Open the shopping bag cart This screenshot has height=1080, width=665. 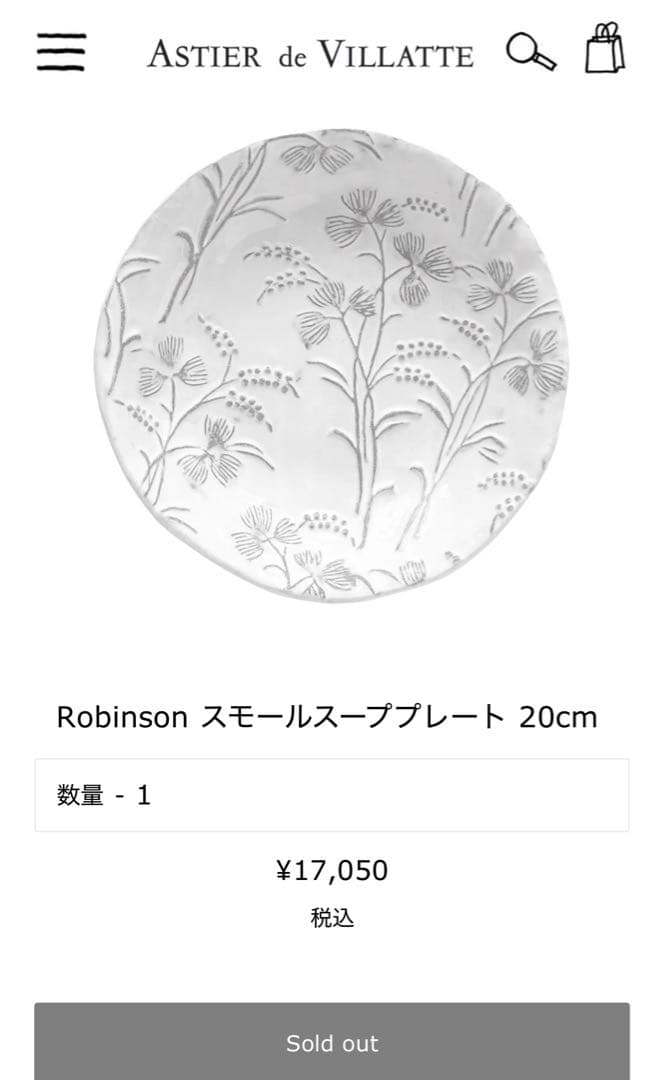604,48
